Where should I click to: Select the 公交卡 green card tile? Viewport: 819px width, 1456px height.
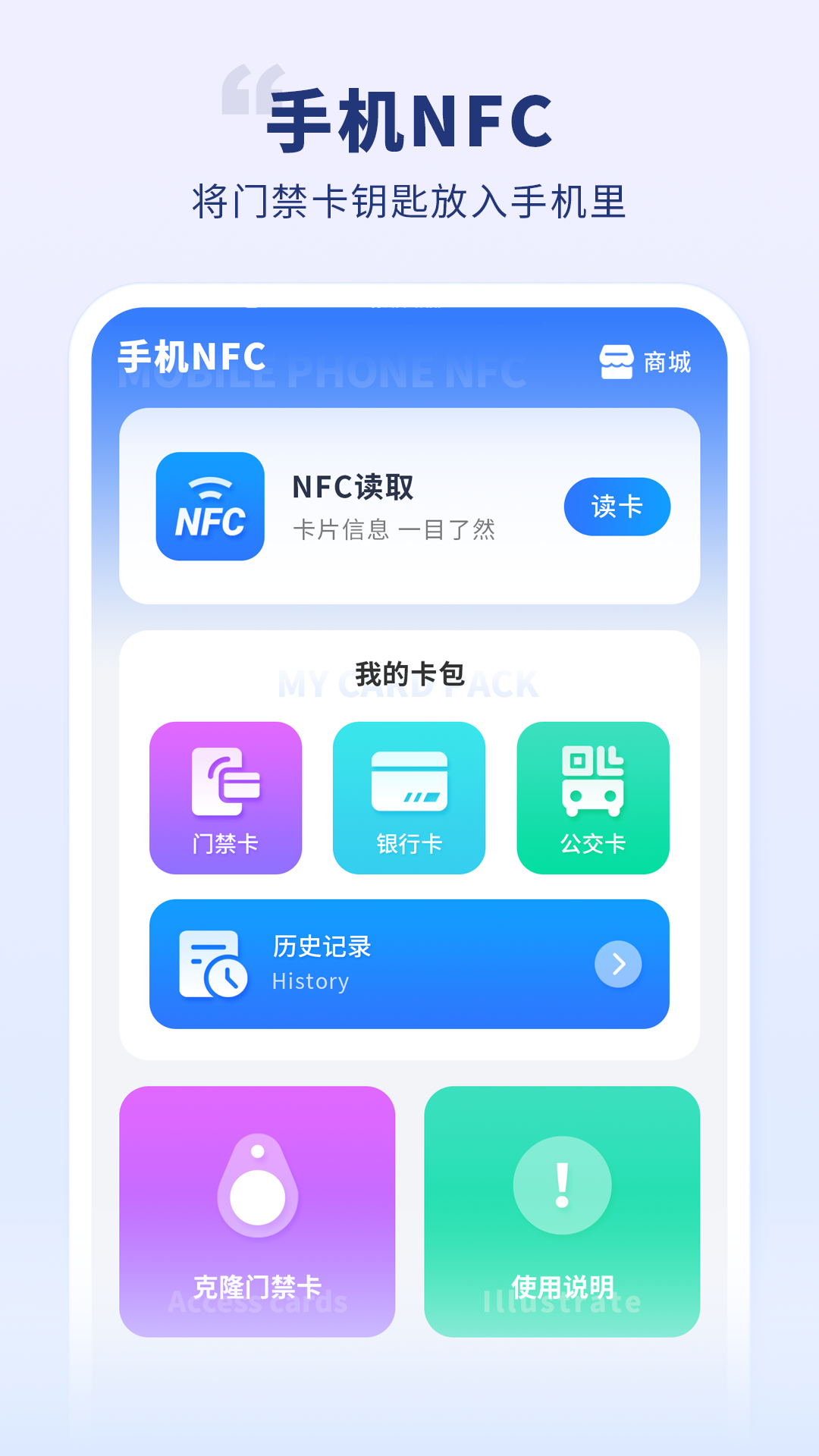pyautogui.click(x=592, y=798)
